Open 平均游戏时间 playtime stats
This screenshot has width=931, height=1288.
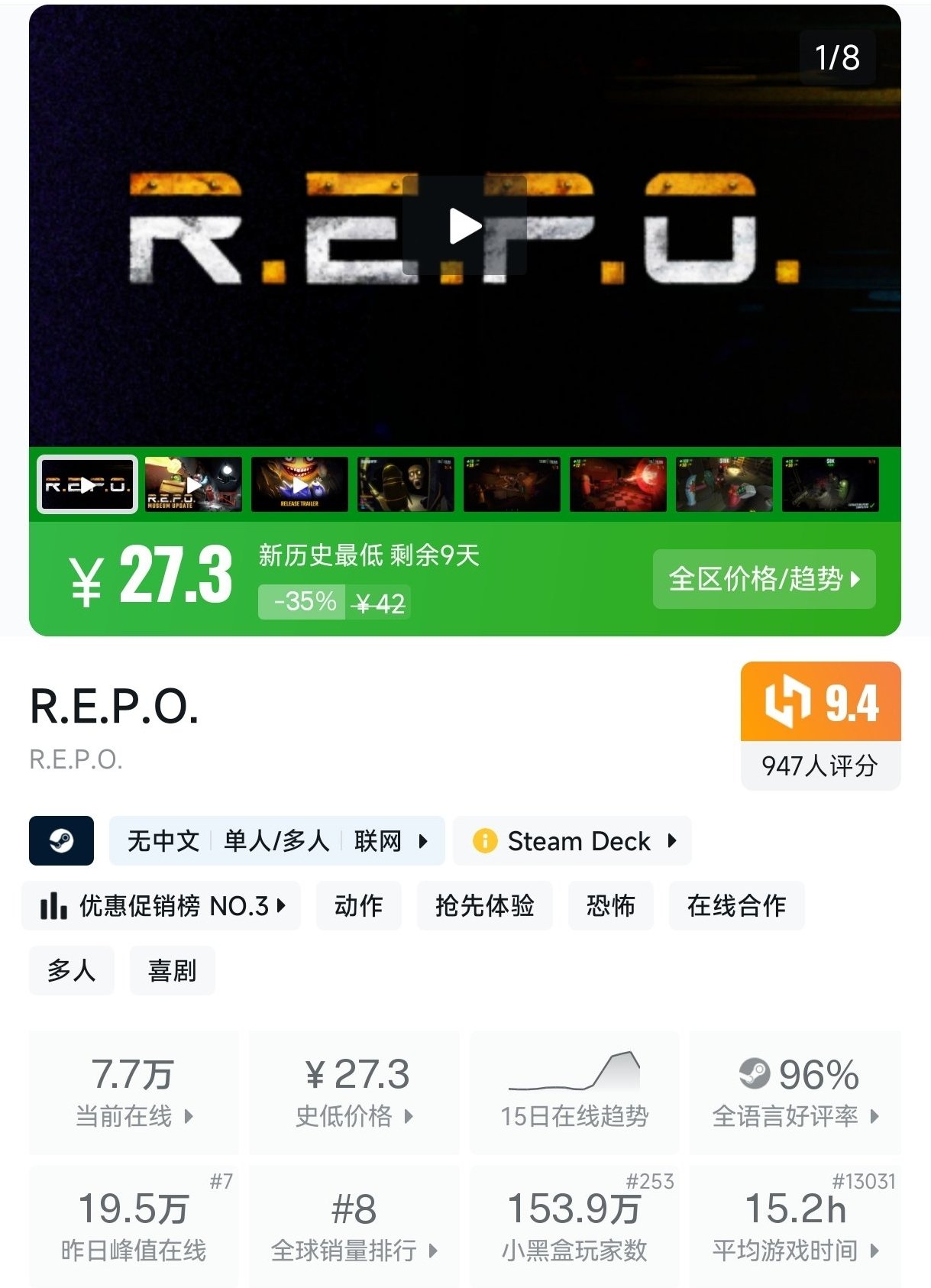tap(795, 1227)
